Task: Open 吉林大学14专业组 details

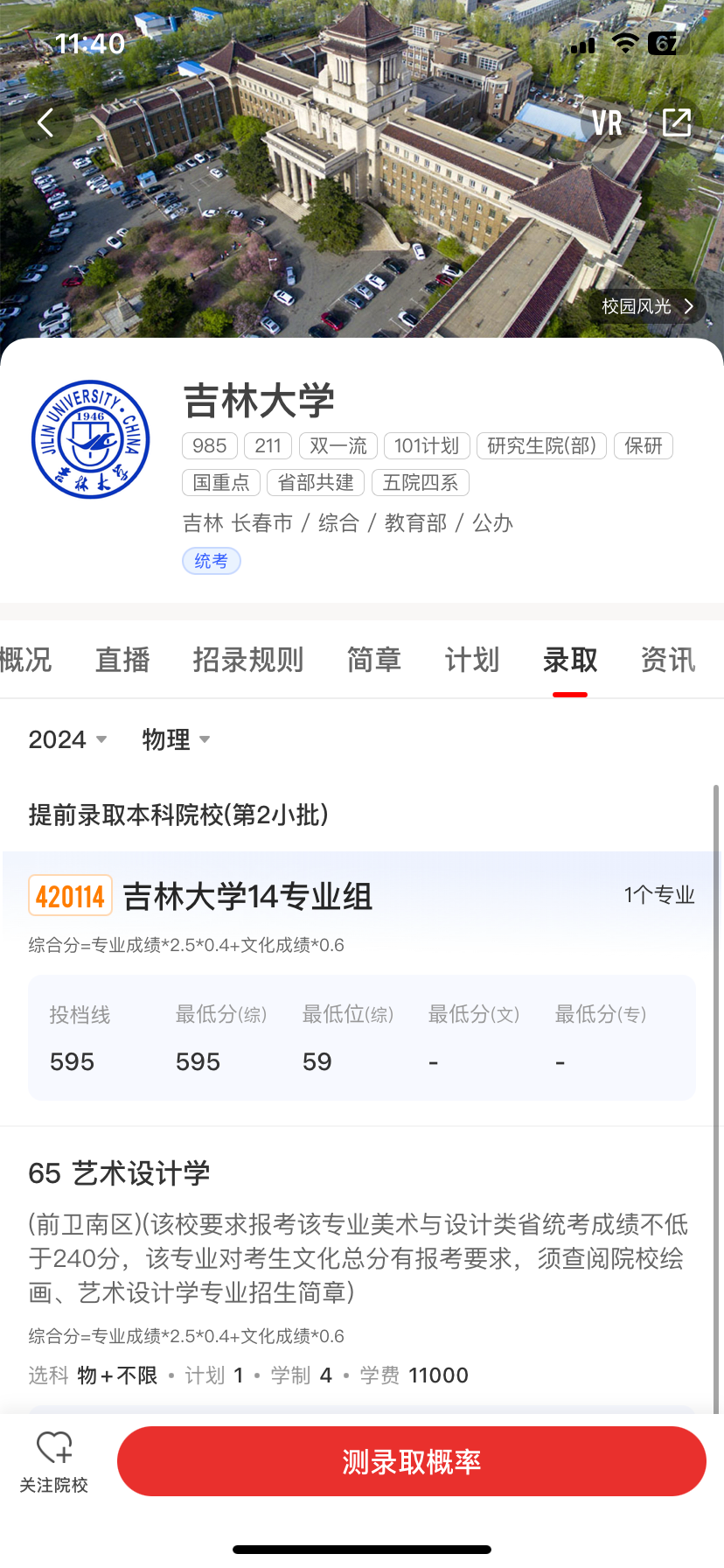Action: click(x=247, y=896)
